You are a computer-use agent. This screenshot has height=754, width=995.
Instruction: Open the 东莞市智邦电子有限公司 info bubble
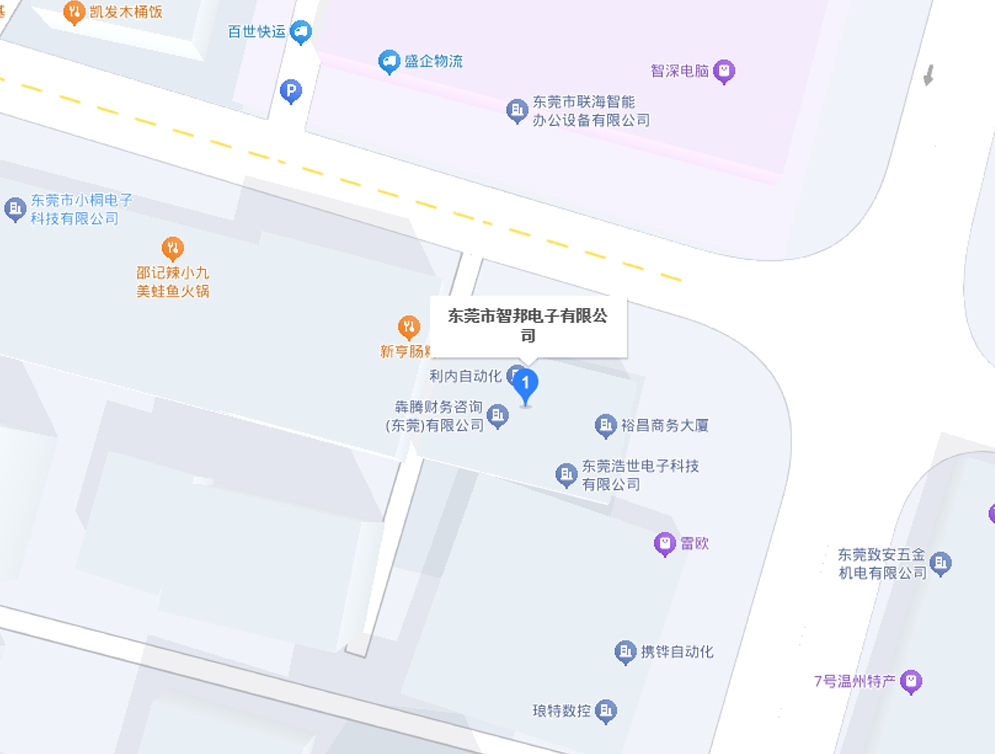click(x=527, y=325)
